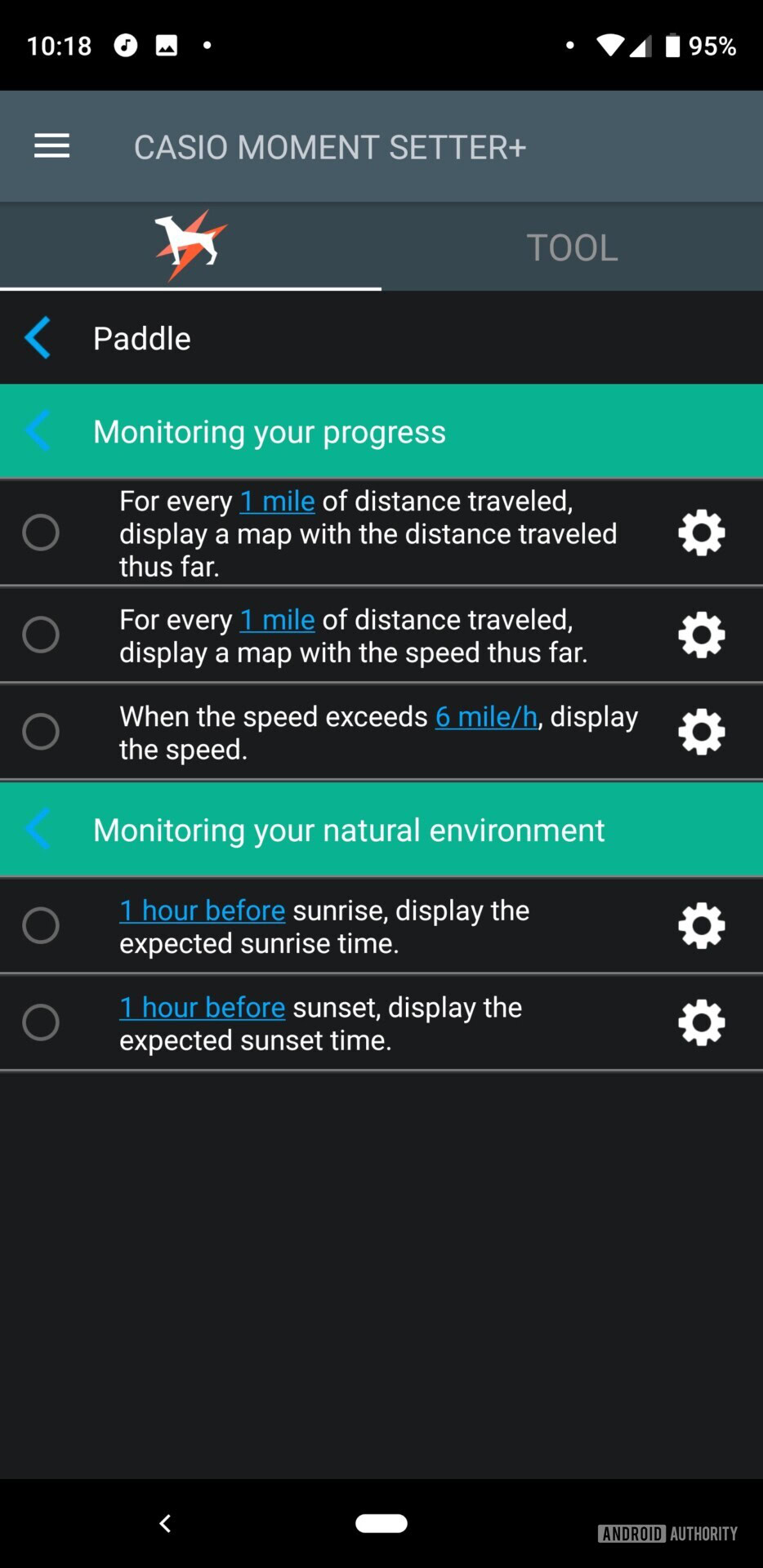Collapse Monitoring your natural environment section

(38, 830)
